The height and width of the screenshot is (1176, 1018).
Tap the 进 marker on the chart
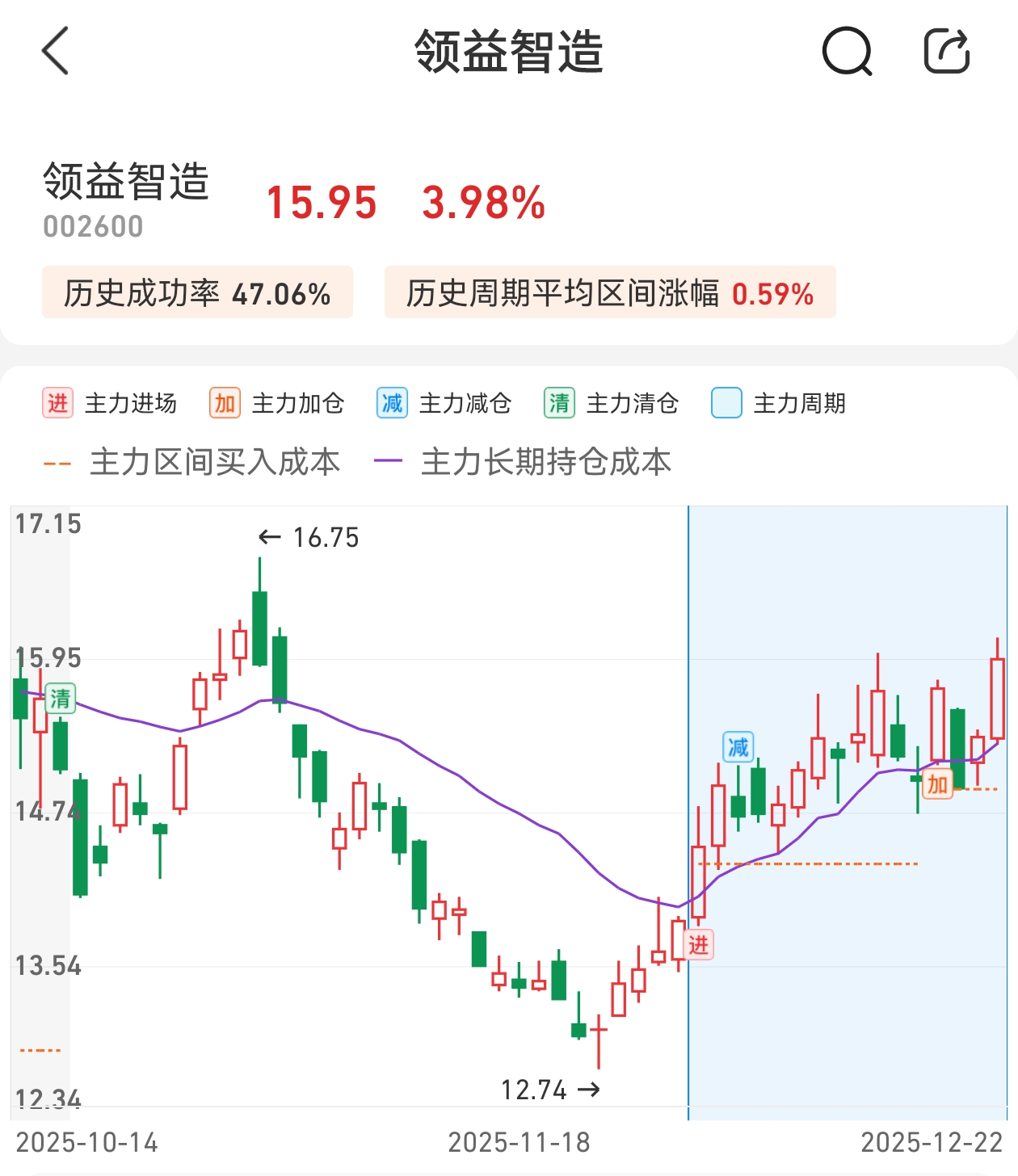699,944
